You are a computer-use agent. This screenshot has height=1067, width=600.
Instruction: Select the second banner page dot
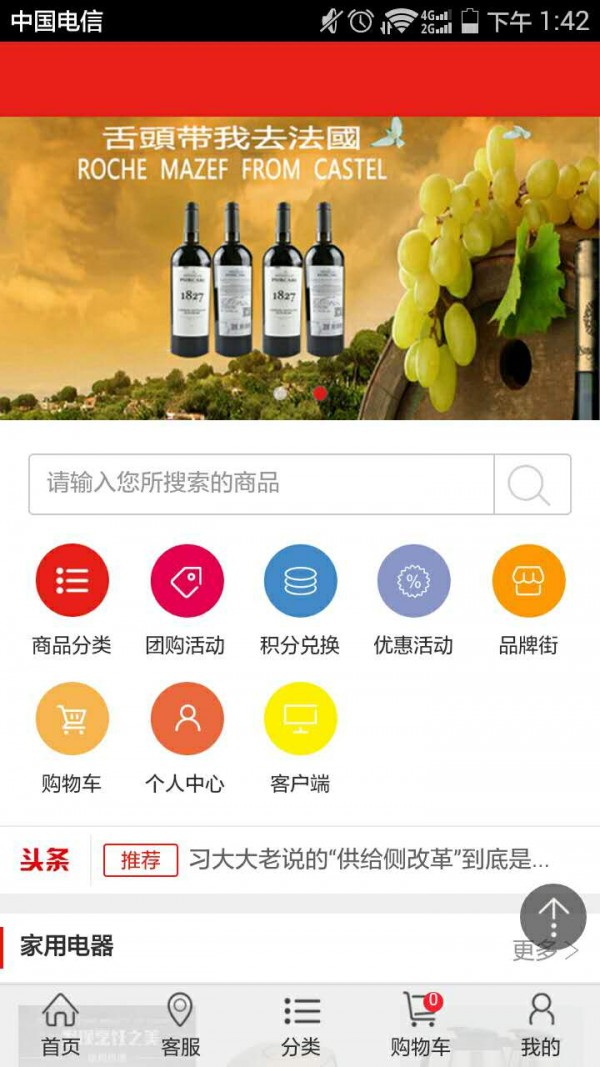point(320,394)
